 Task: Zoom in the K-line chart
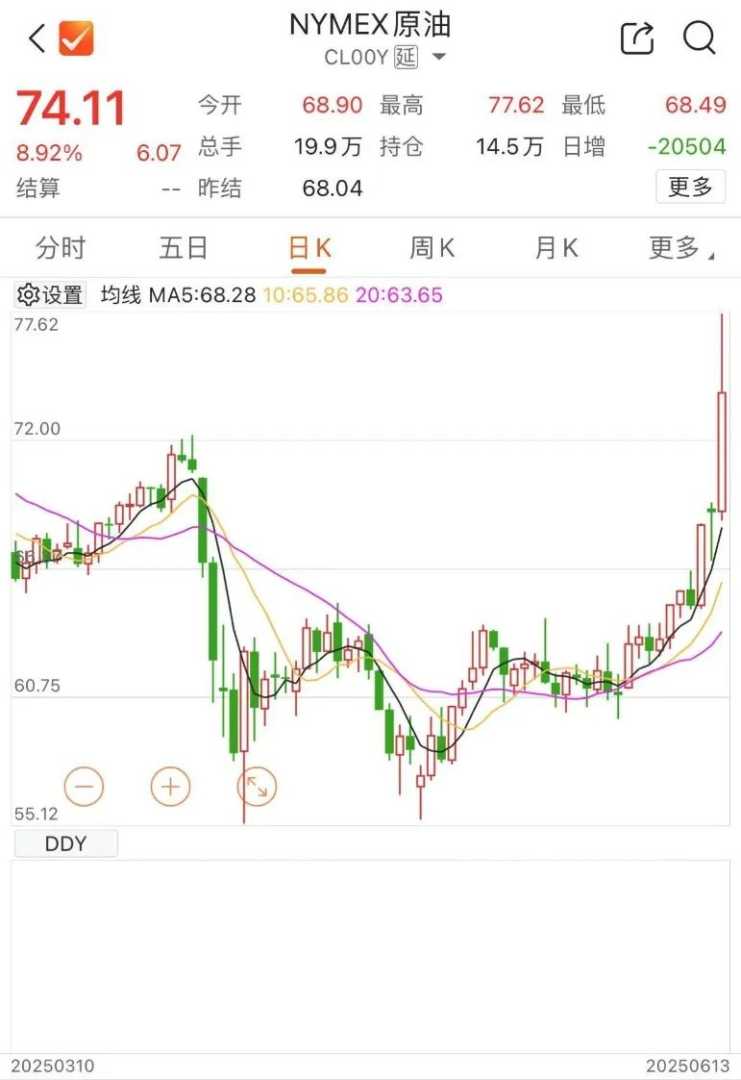click(171, 787)
